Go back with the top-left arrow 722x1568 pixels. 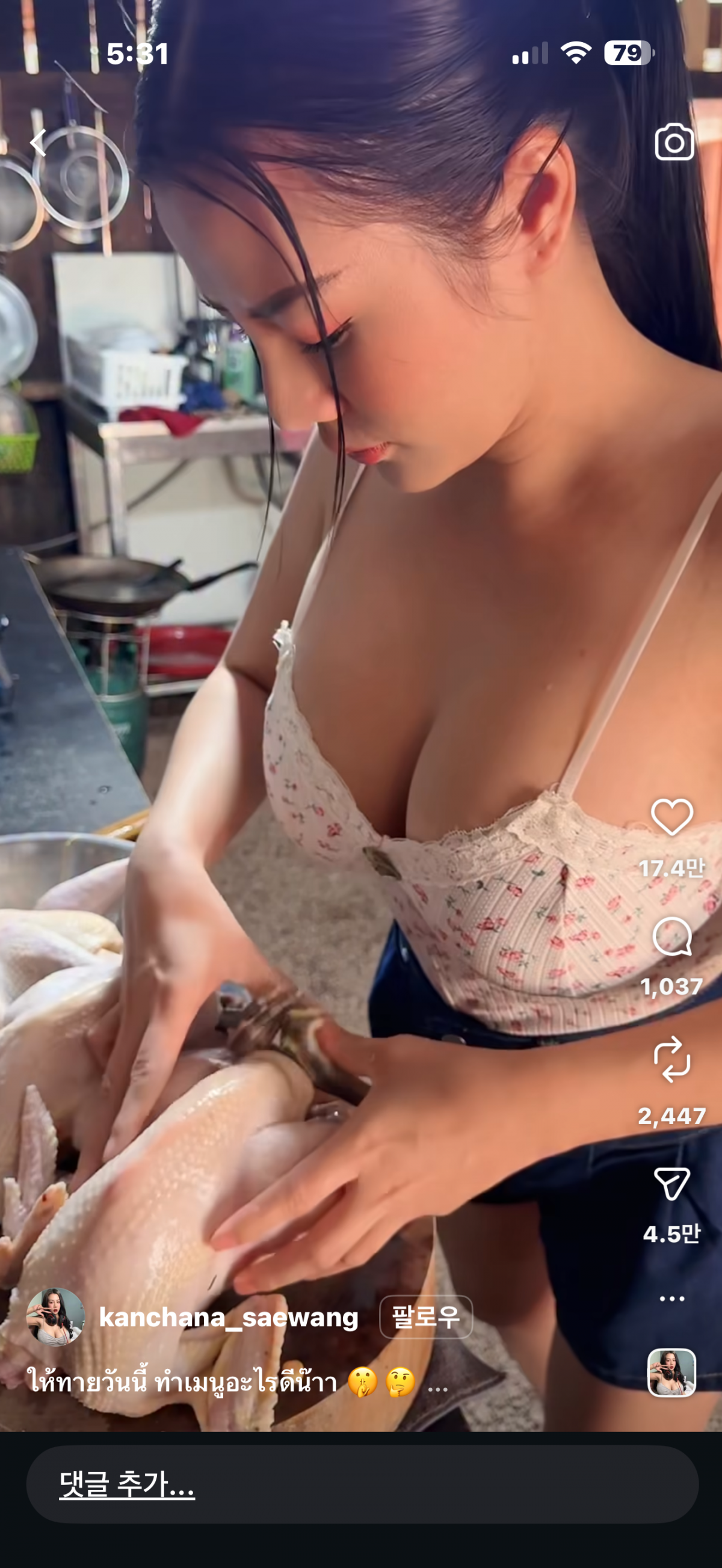click(x=39, y=143)
